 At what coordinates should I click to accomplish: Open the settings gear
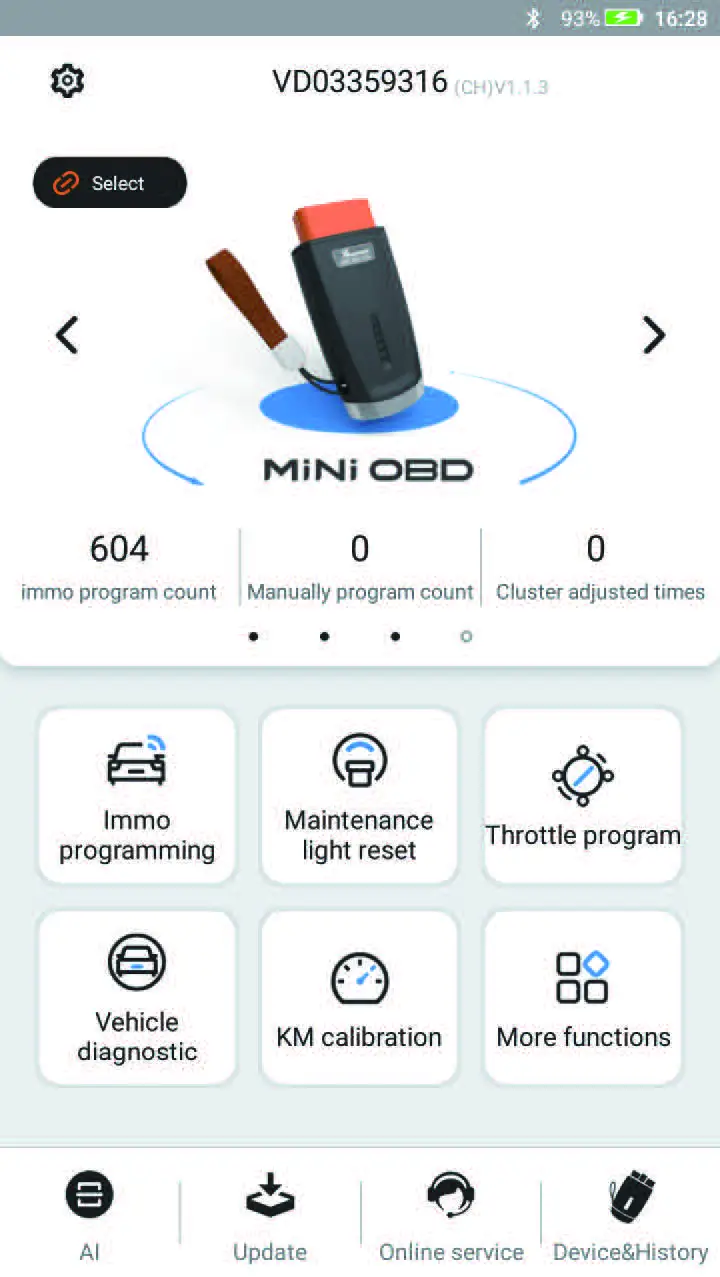[x=67, y=80]
